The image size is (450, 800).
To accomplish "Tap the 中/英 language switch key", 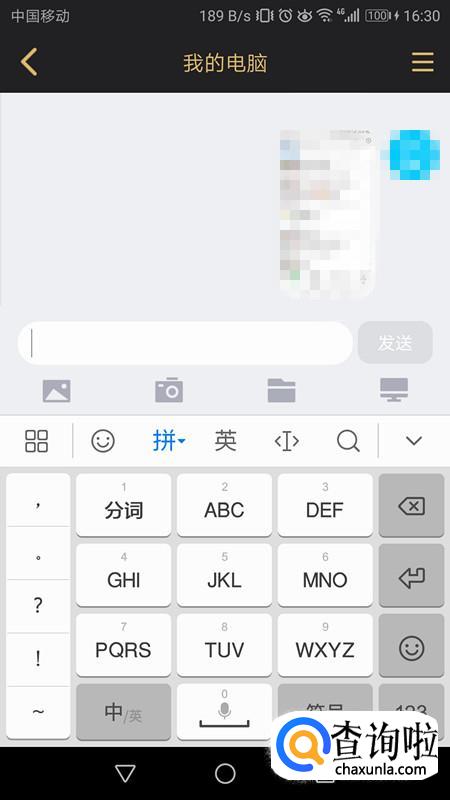I will click(123, 712).
